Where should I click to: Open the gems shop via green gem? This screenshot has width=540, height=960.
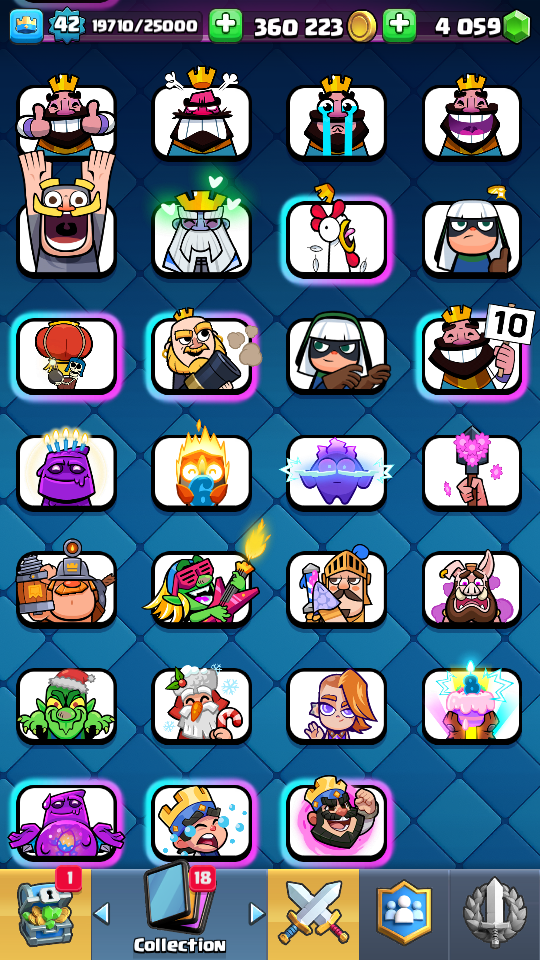(x=516, y=26)
